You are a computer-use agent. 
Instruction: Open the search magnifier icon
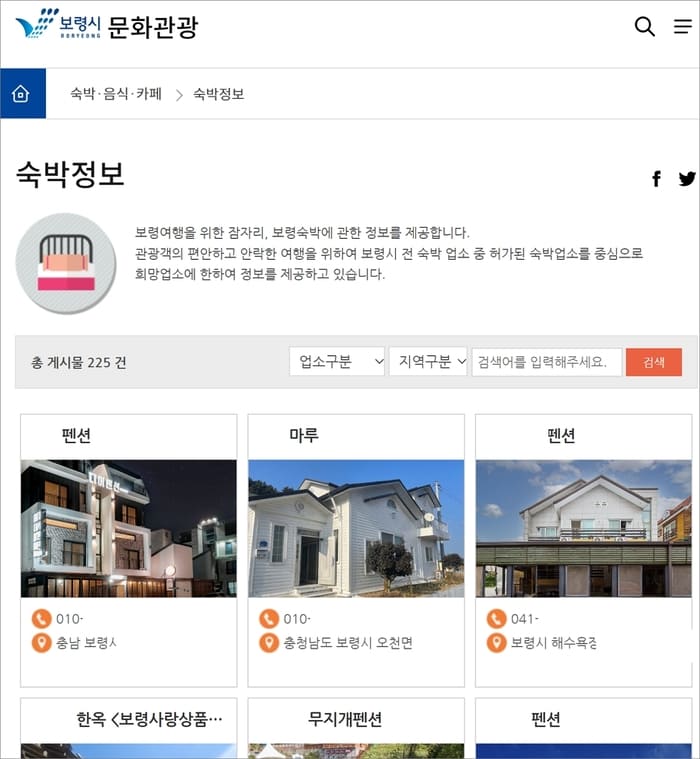click(645, 27)
